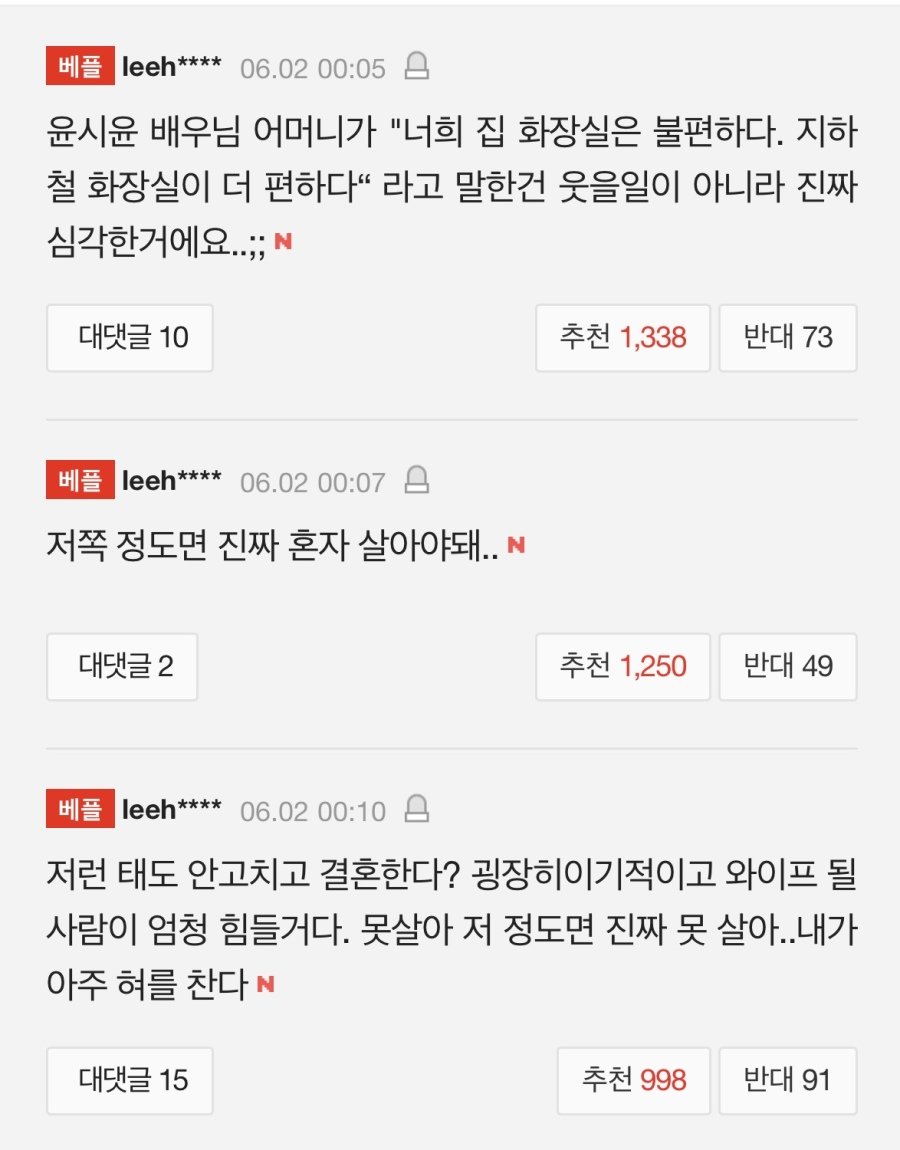The width and height of the screenshot is (900, 1150).
Task: Report the 00:10 comment via siren icon
Action: pyautogui.click(x=416, y=809)
